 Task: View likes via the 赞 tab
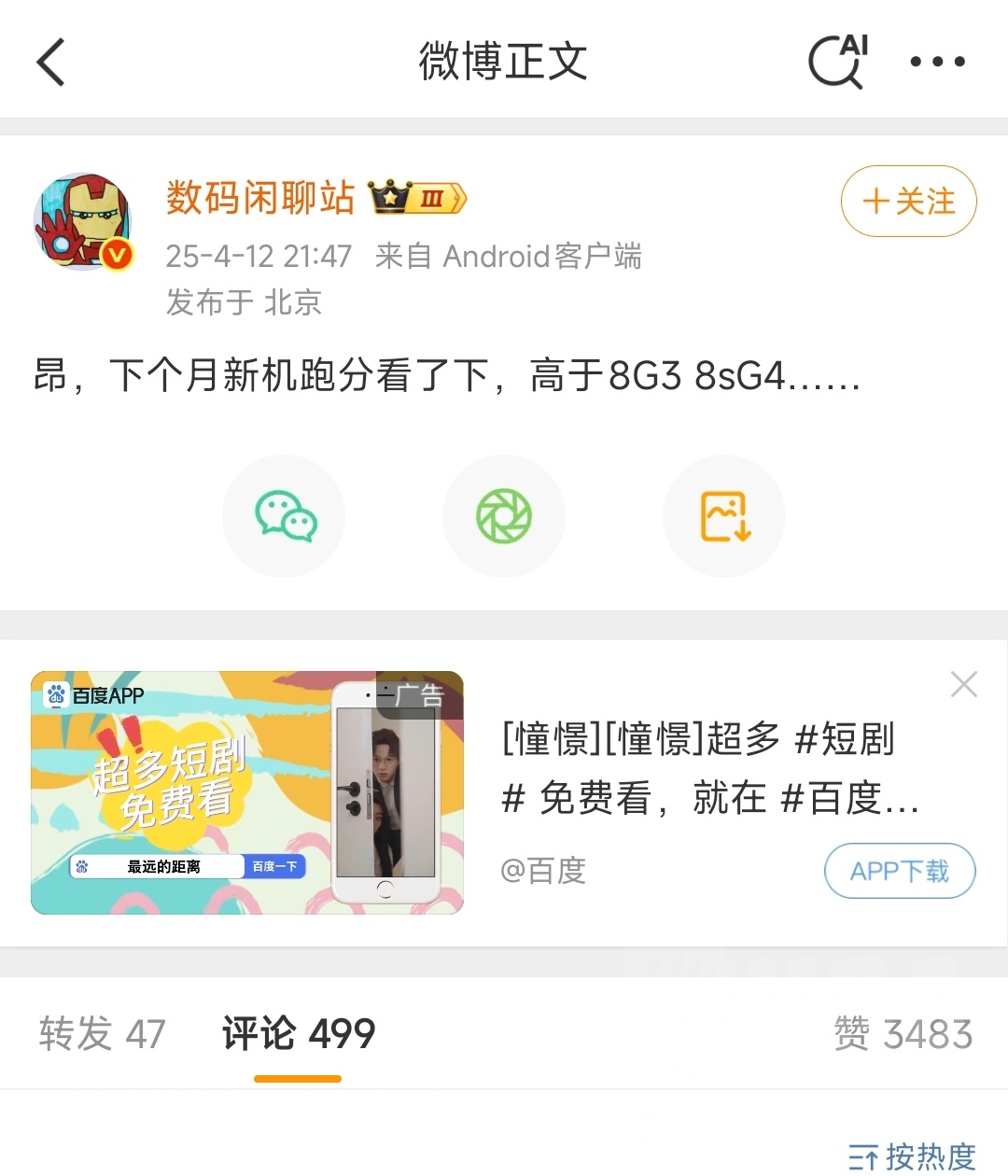pyautogui.click(x=905, y=1032)
